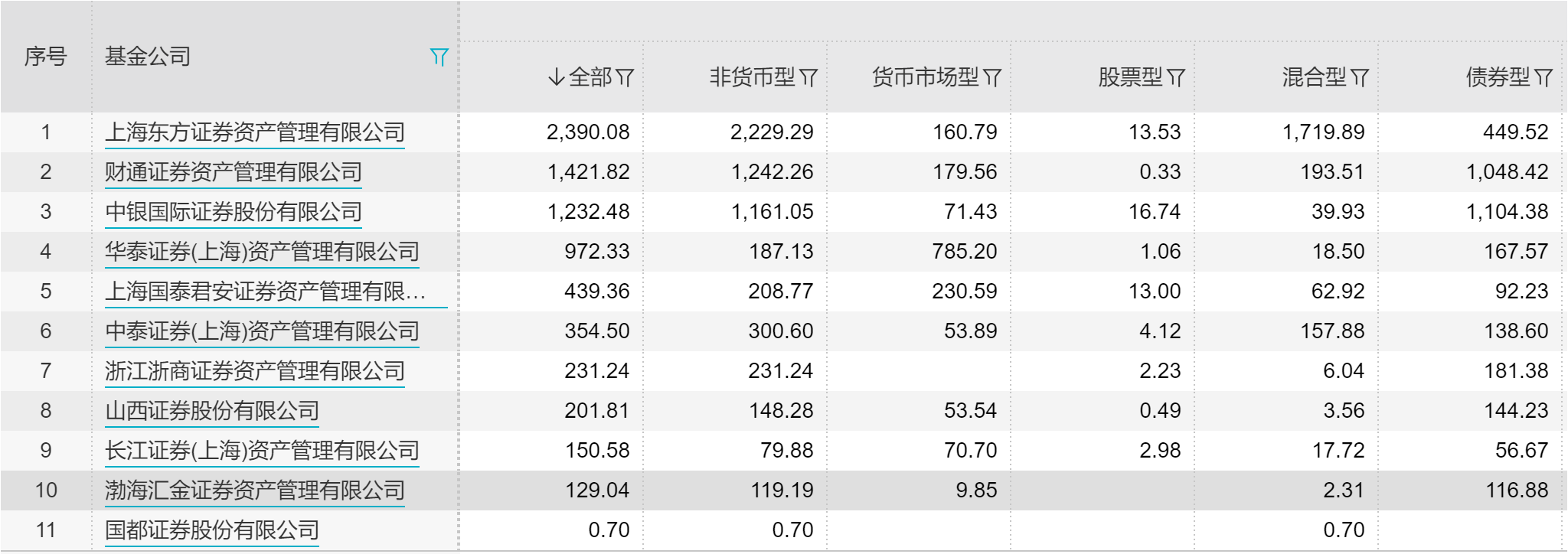Open the filter icon beside 非货币型
The image size is (1568, 554).
pos(809,77)
